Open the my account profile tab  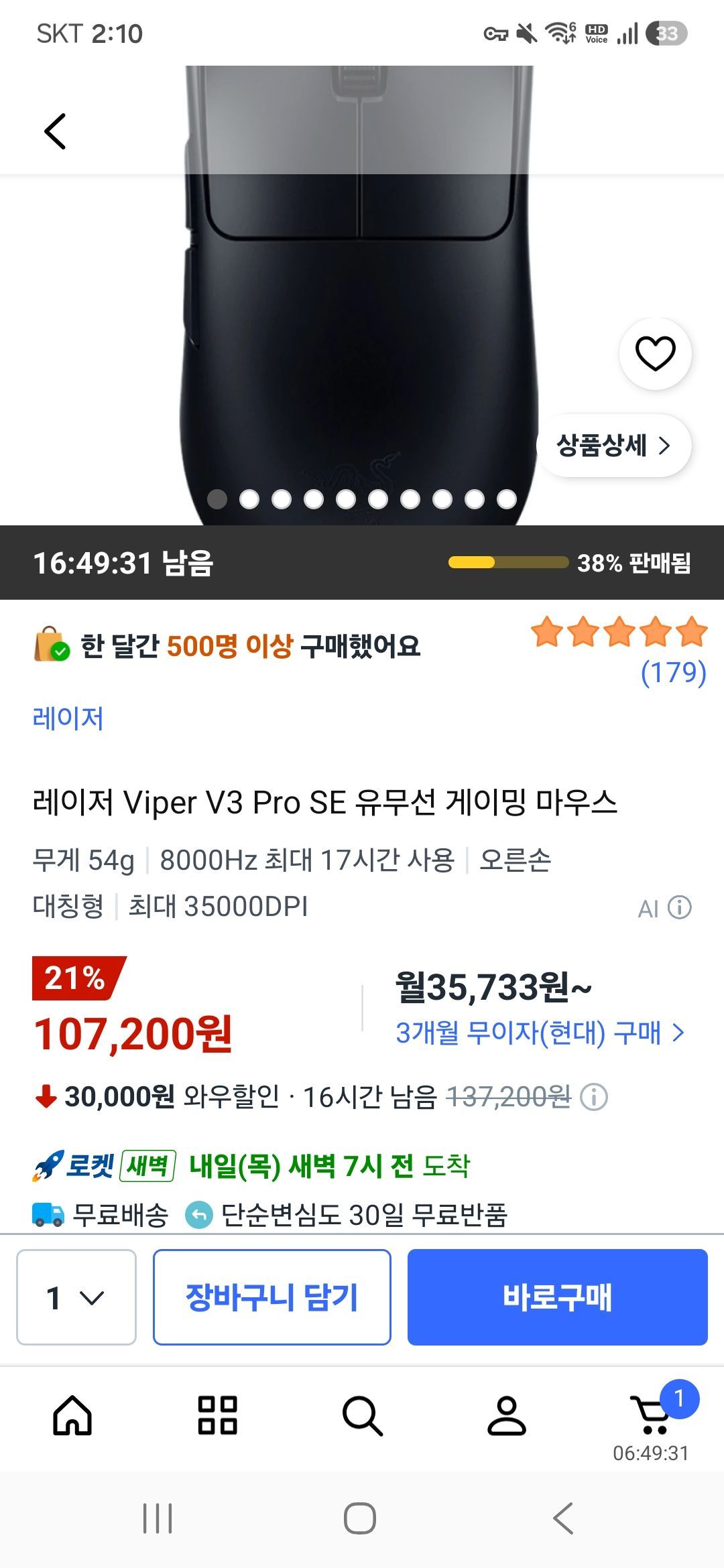pos(507,1415)
